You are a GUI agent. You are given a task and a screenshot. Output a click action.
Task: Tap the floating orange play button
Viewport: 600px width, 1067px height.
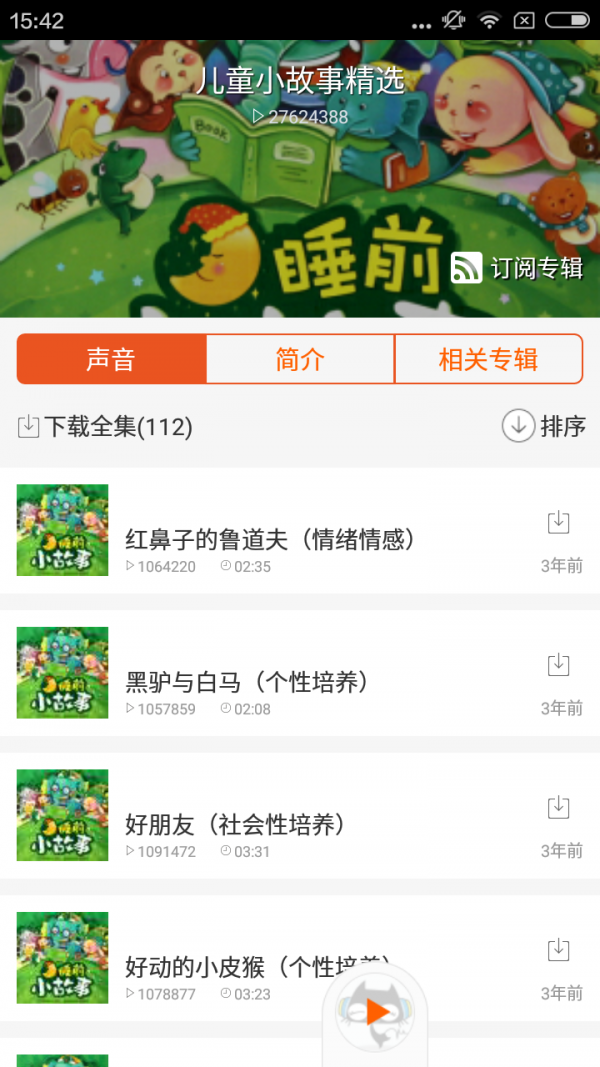pos(377,1012)
